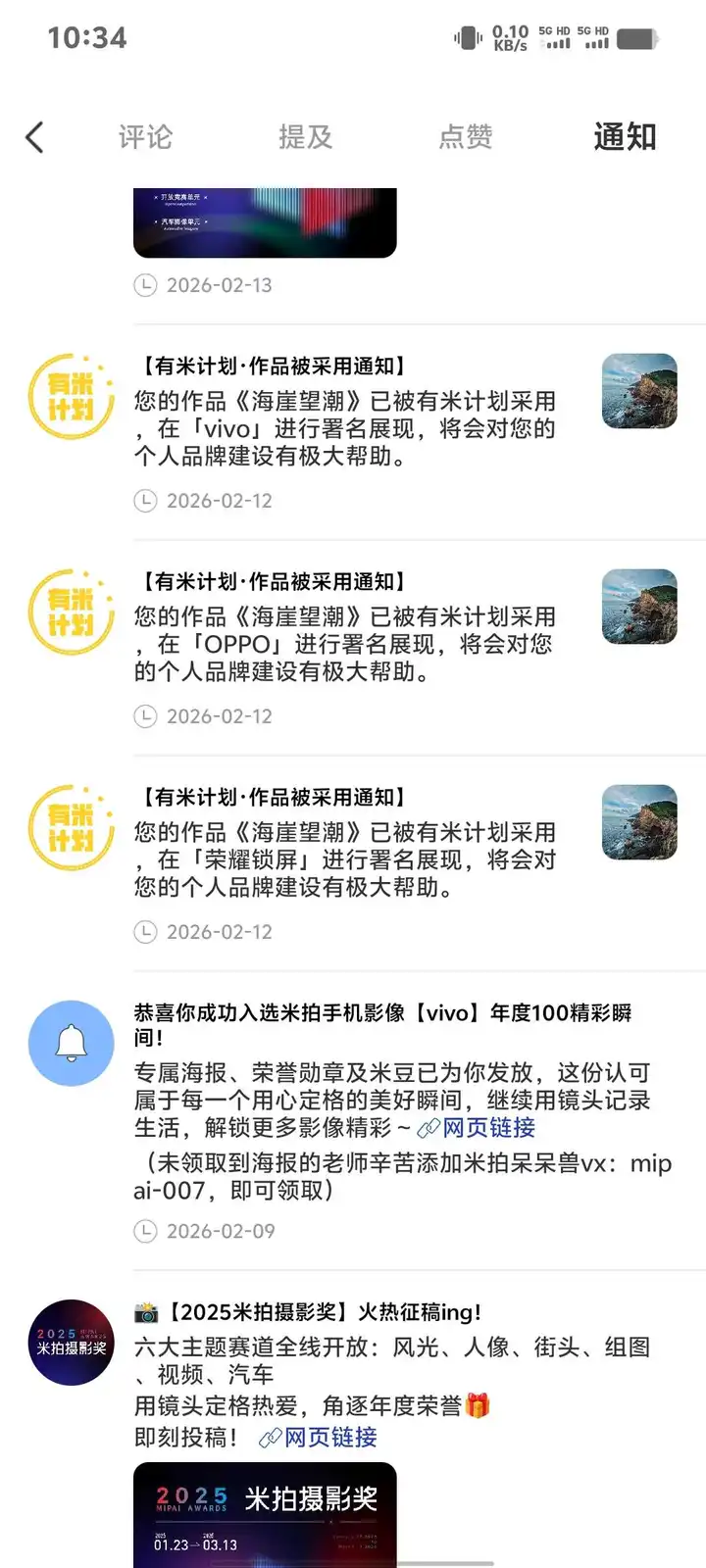
Task: Open 网页链接 in the vivo 年度100精彩瞬间 notice
Action: click(488, 1128)
